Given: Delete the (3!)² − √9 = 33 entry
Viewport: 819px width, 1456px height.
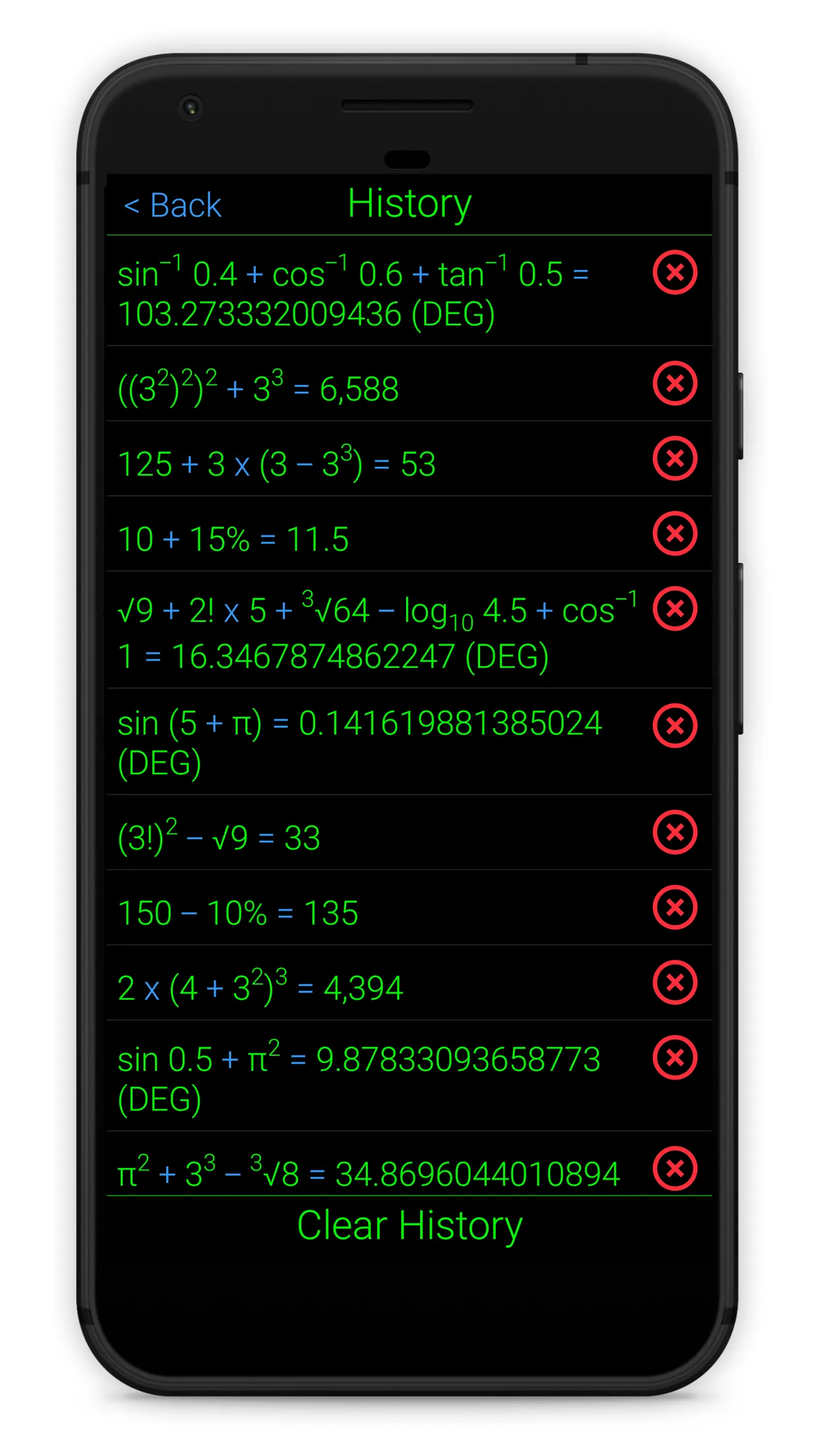Looking at the screenshot, I should point(675,833).
